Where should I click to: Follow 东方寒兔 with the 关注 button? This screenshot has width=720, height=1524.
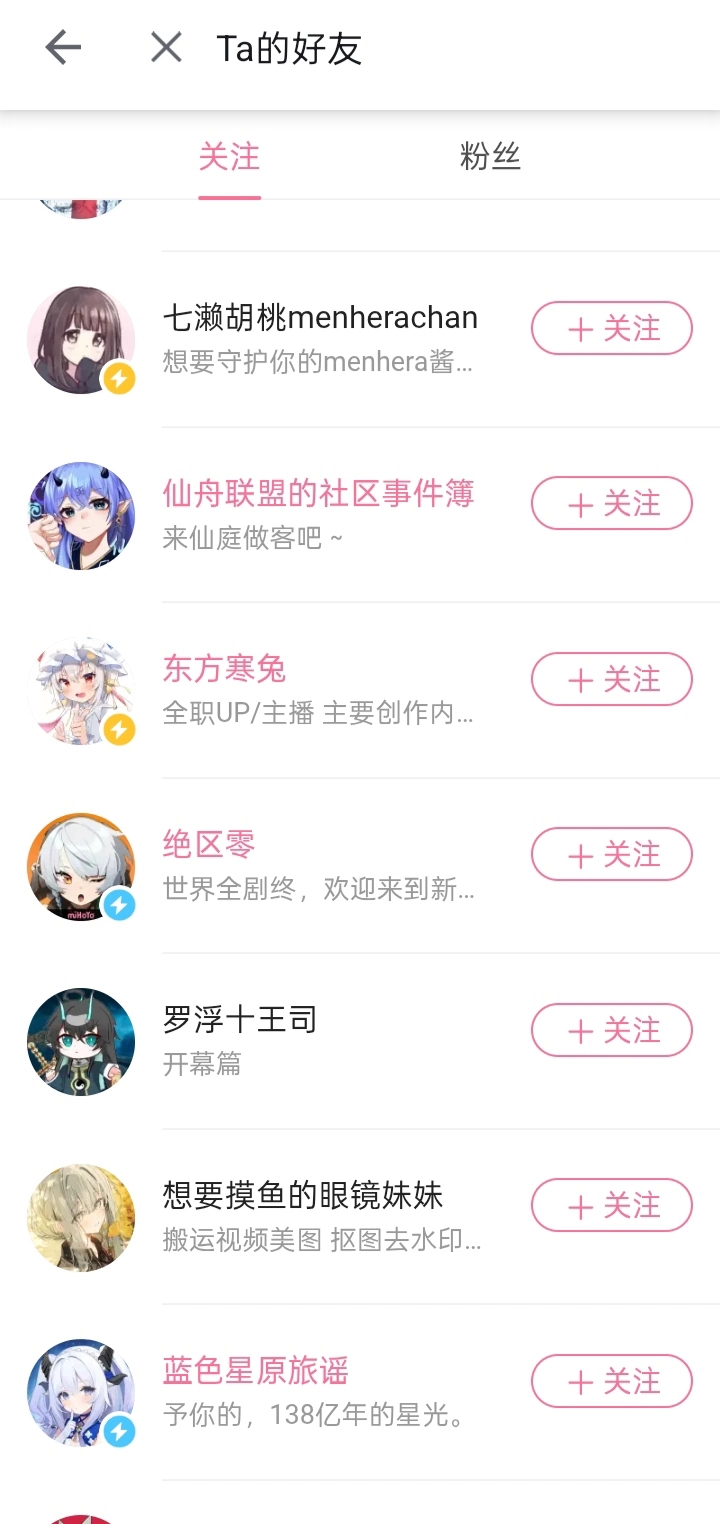coord(611,679)
